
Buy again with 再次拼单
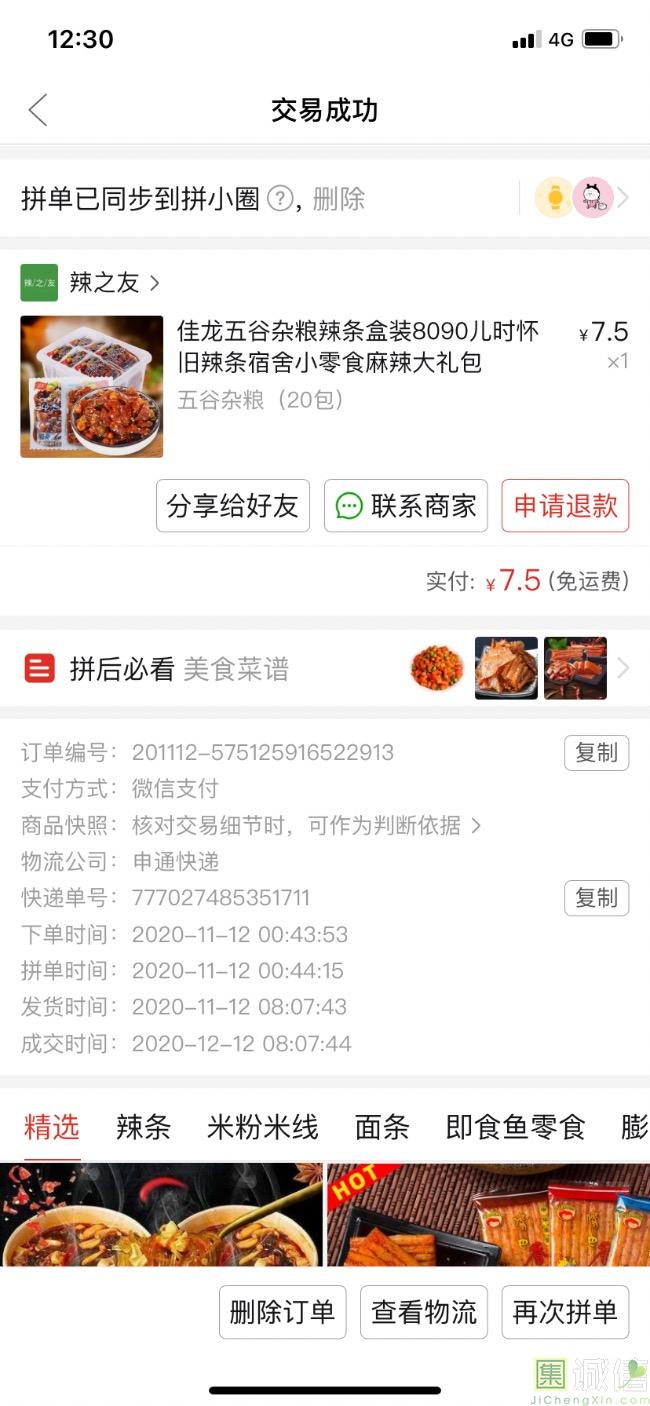[x=565, y=1312]
